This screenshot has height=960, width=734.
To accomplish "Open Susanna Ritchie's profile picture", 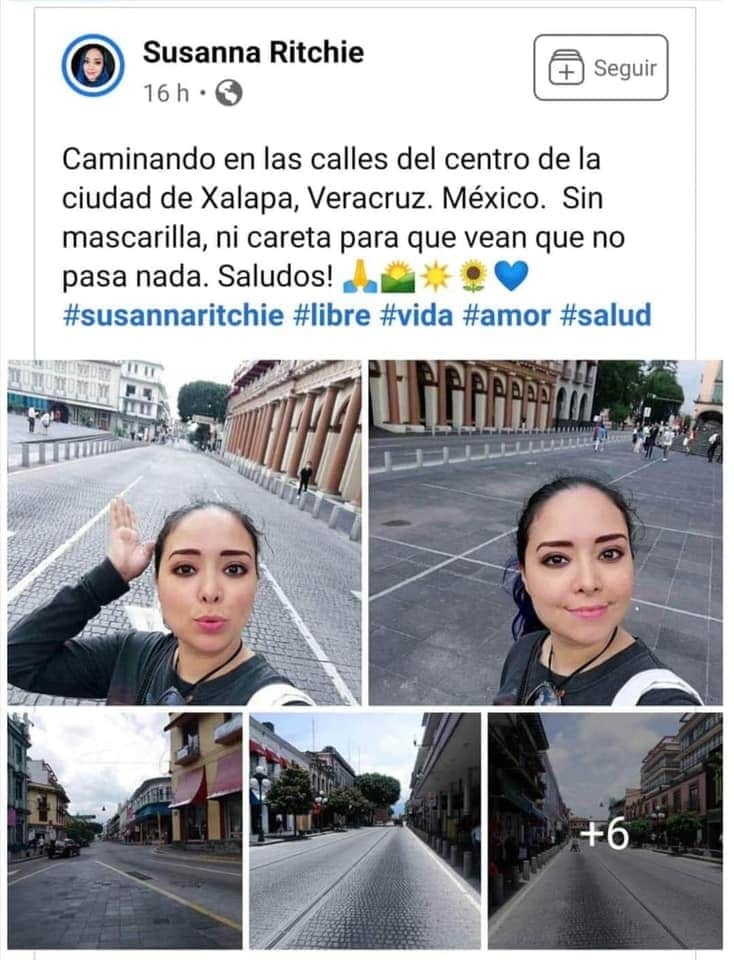I will point(93,66).
